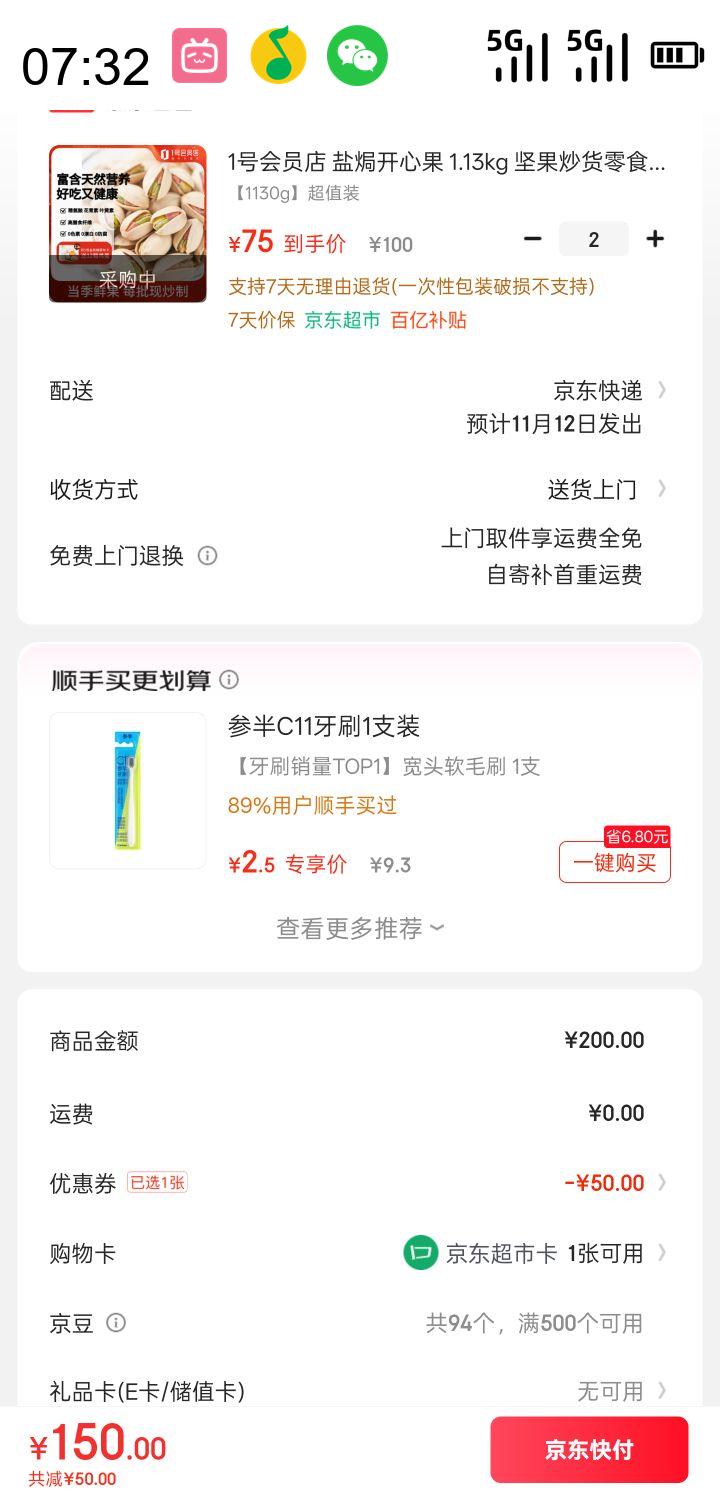Expand 配送 delivery options
The width and height of the screenshot is (720, 1504).
coord(661,391)
